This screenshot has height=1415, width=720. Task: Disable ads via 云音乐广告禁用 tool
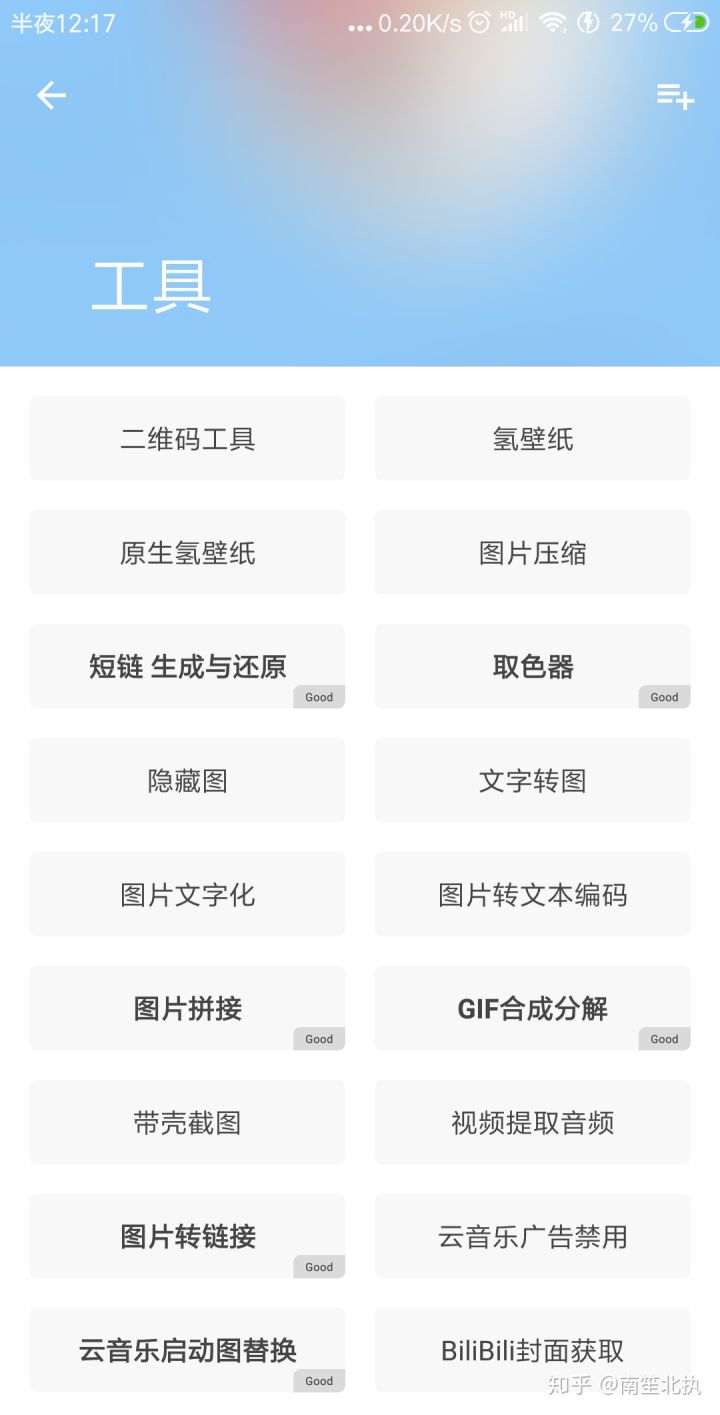532,1236
